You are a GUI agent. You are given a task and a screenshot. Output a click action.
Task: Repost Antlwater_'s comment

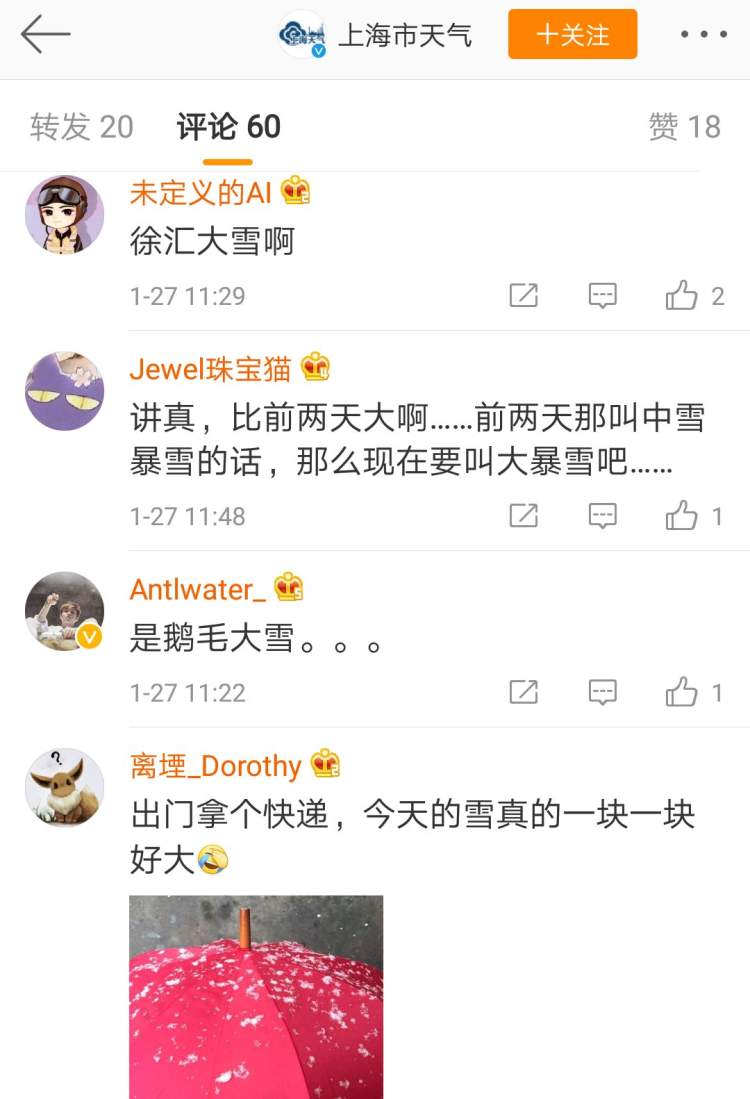click(524, 692)
